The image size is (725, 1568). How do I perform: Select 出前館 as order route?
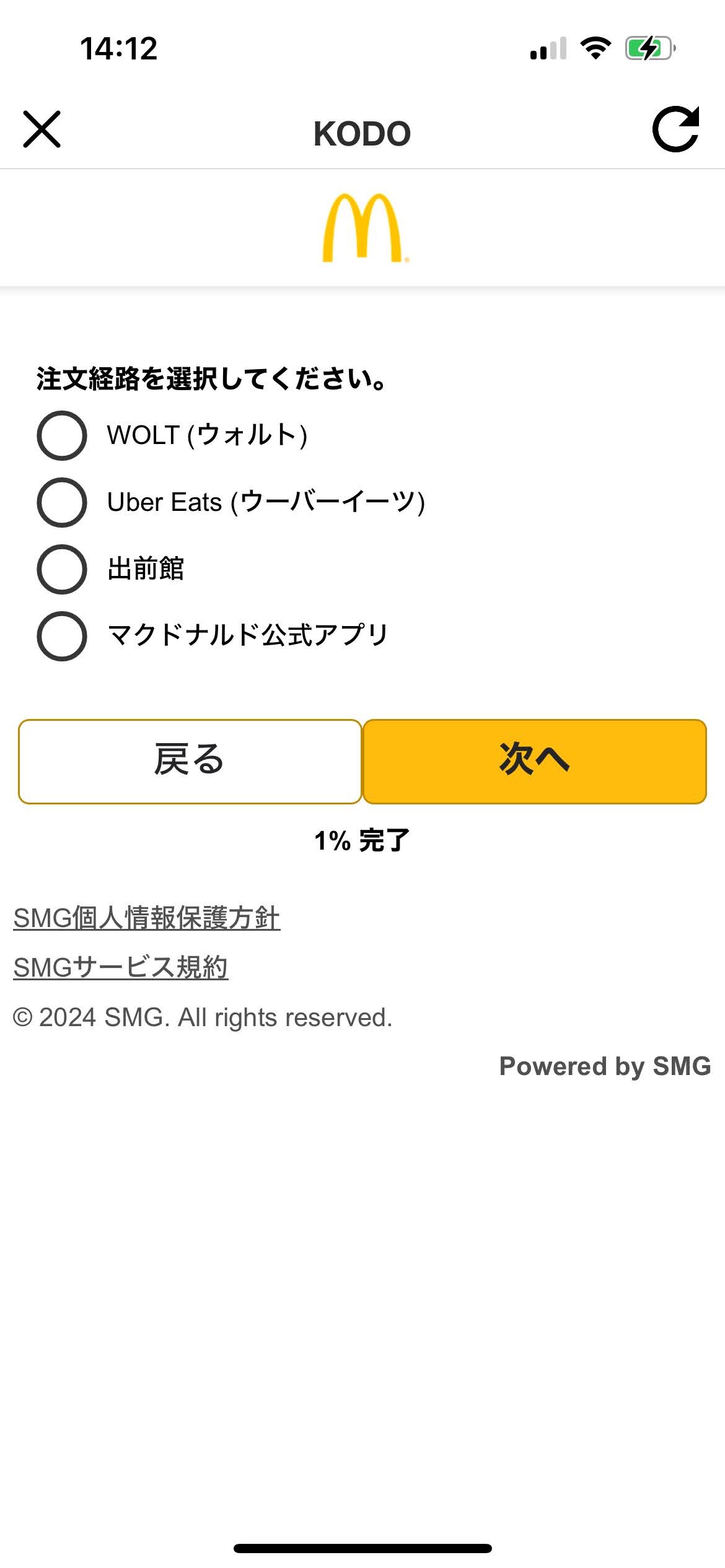click(62, 569)
